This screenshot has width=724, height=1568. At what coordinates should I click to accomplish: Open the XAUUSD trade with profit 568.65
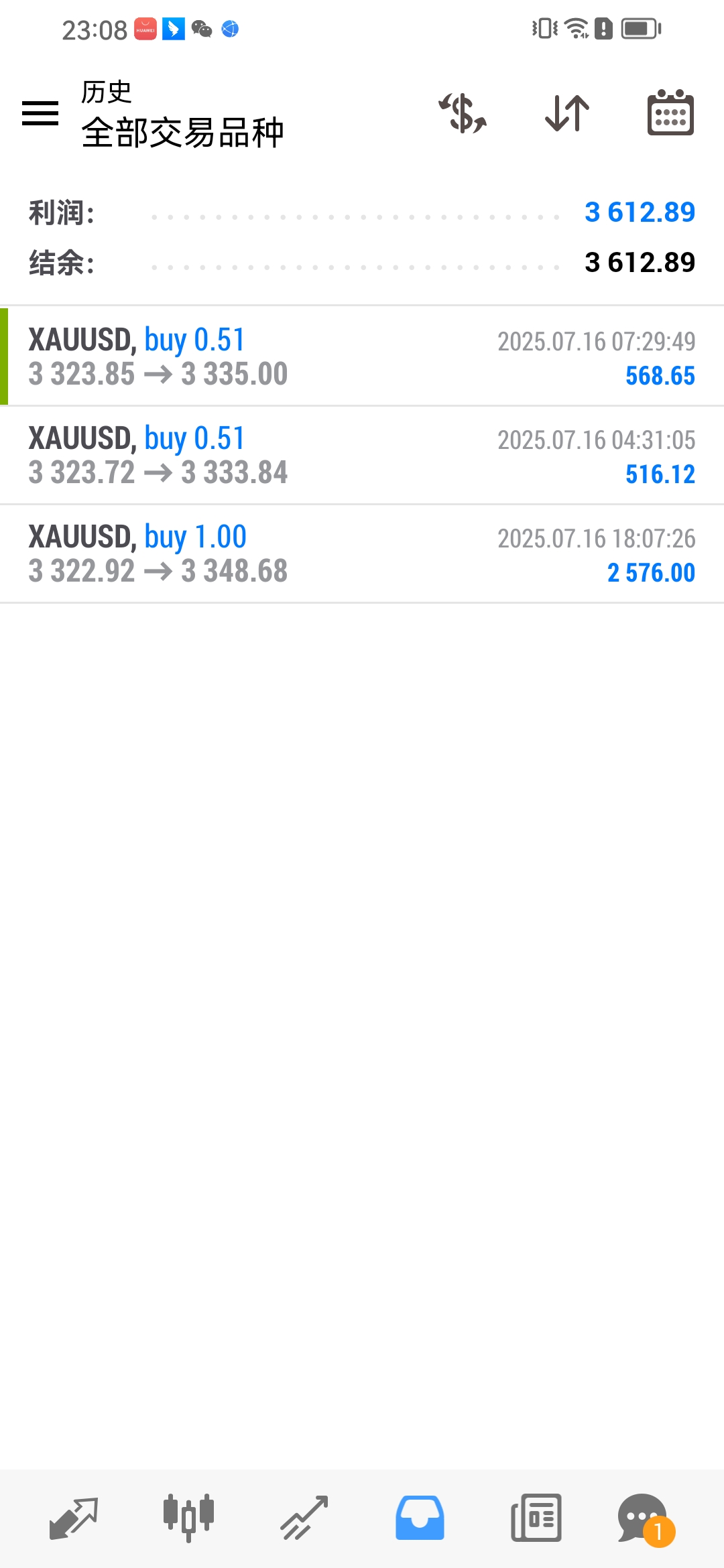(362, 356)
